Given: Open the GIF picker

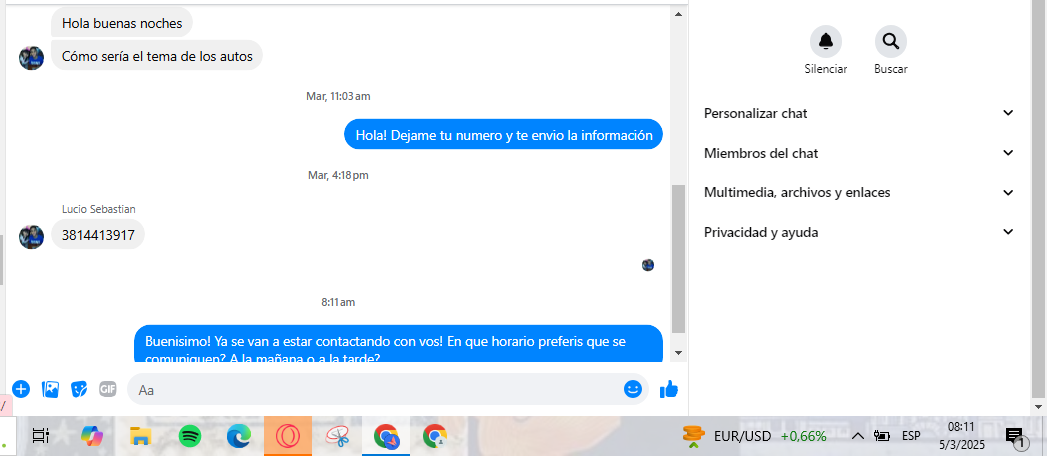Looking at the screenshot, I should click(x=108, y=389).
